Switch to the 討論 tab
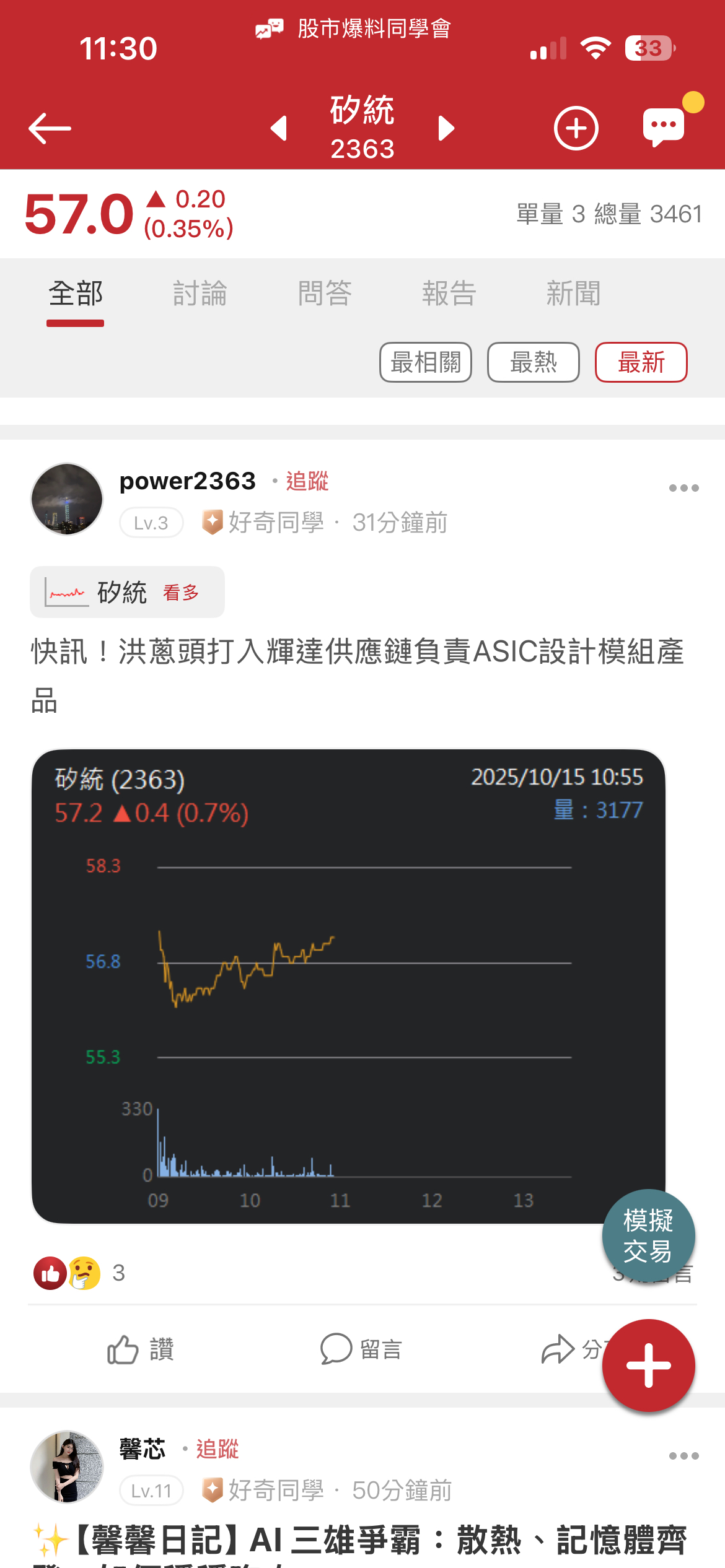 click(200, 293)
